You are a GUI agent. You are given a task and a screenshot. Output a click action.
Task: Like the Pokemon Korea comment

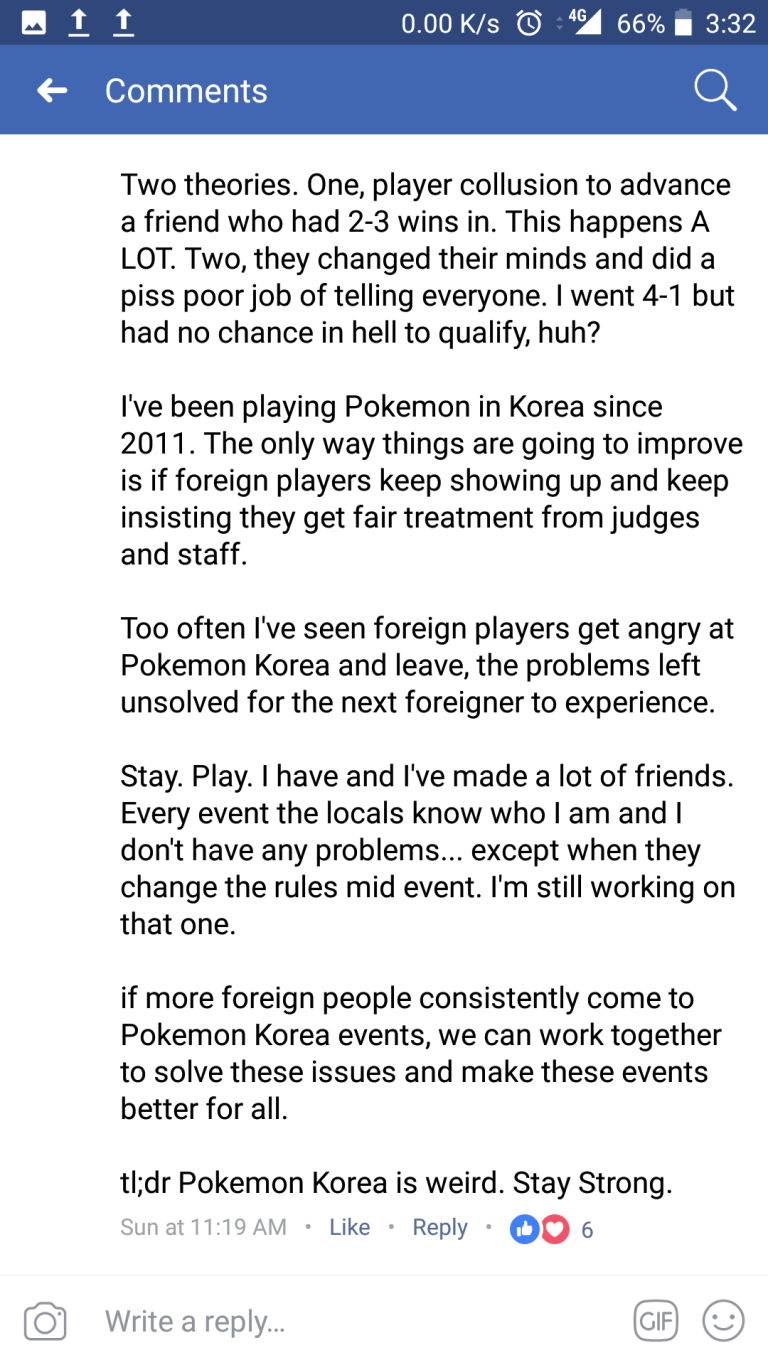coord(349,1227)
